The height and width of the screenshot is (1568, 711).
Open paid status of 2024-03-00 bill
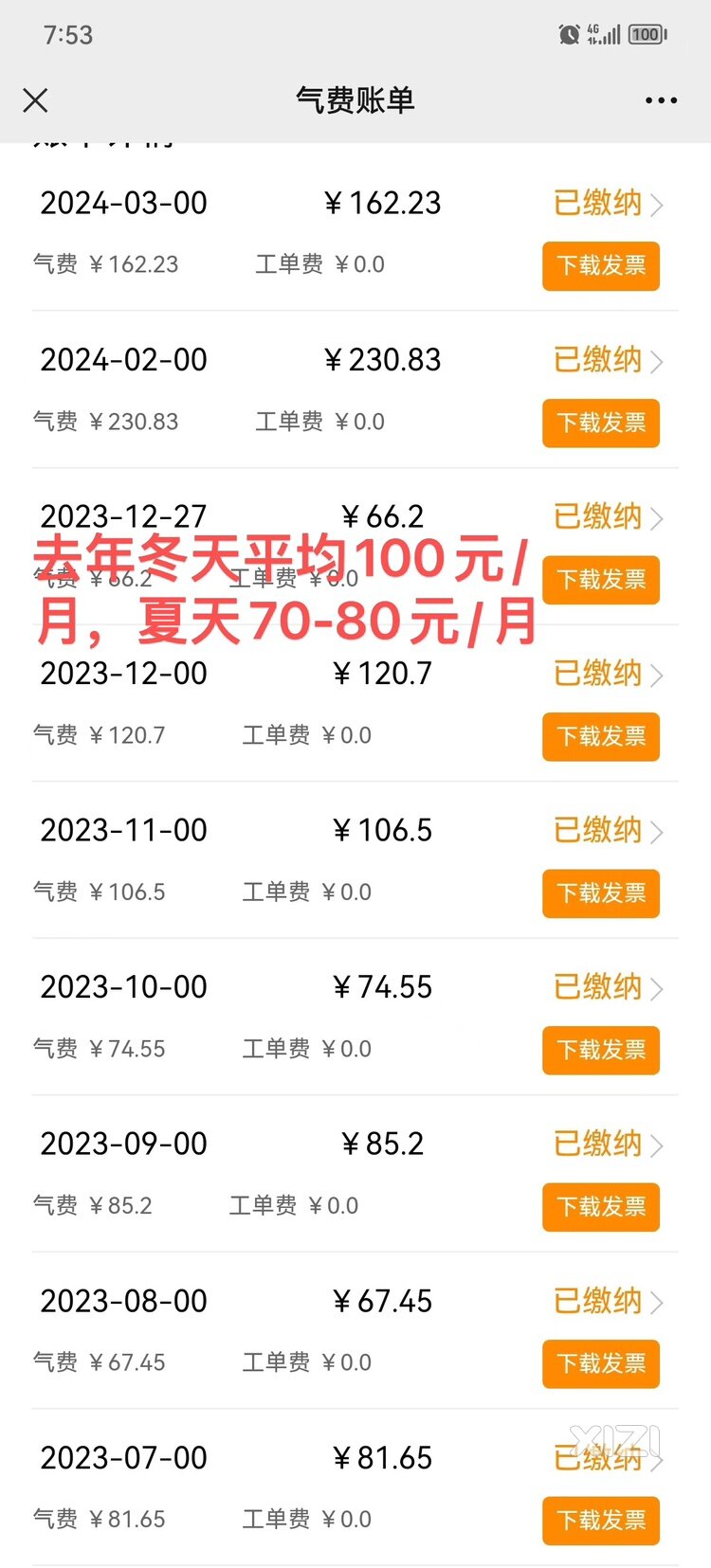pyautogui.click(x=608, y=203)
